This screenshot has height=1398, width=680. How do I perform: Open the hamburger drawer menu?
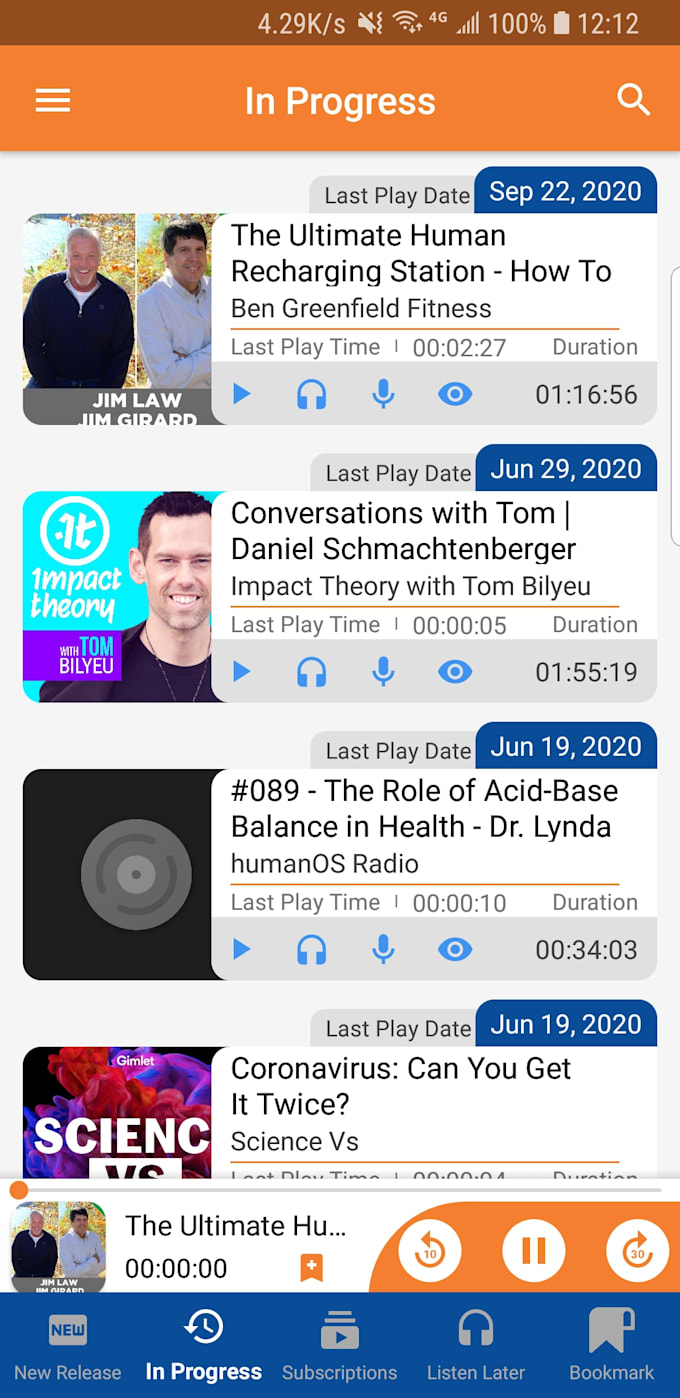53,100
